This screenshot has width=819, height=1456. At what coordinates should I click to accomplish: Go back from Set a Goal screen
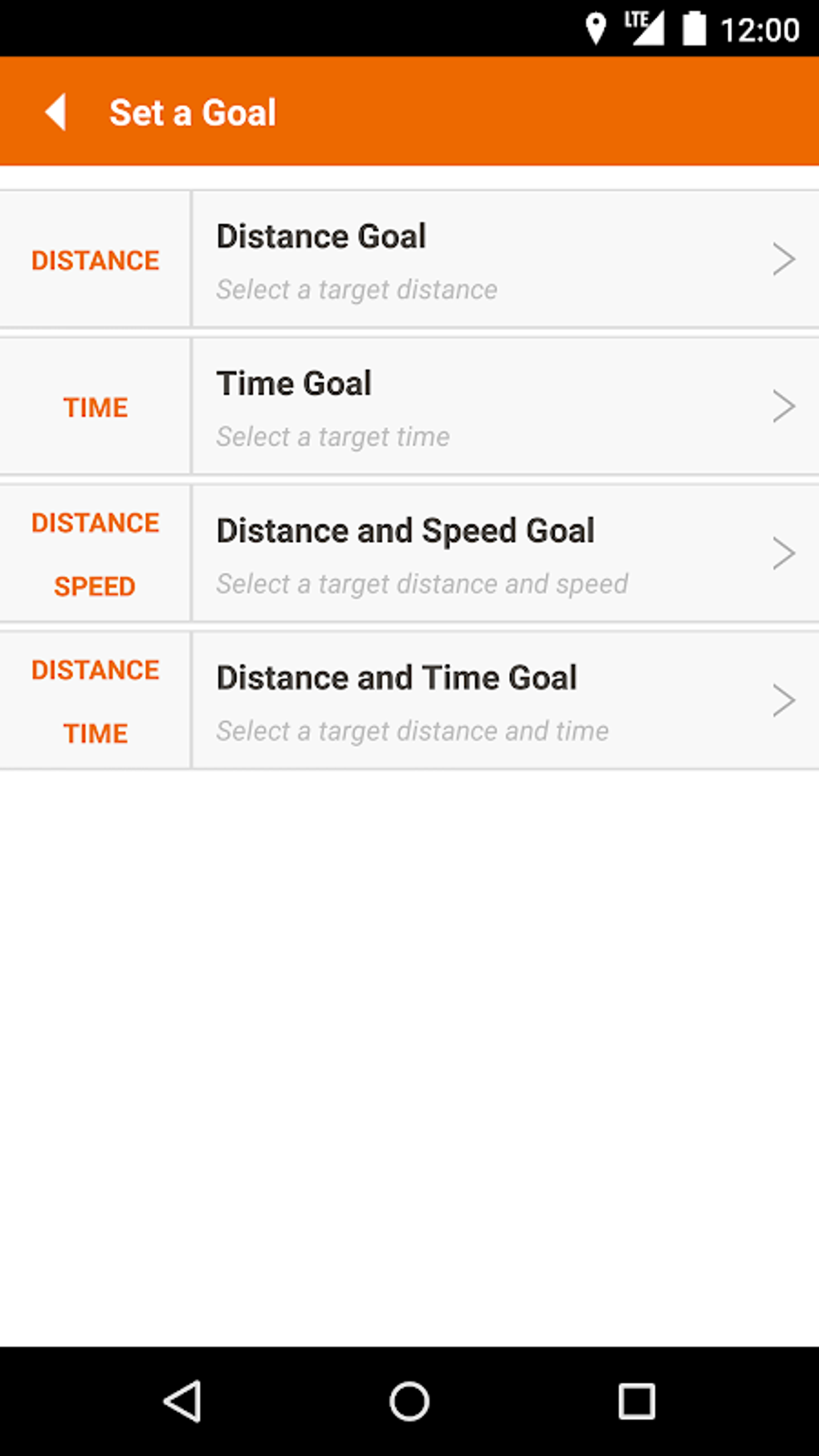tap(55, 112)
